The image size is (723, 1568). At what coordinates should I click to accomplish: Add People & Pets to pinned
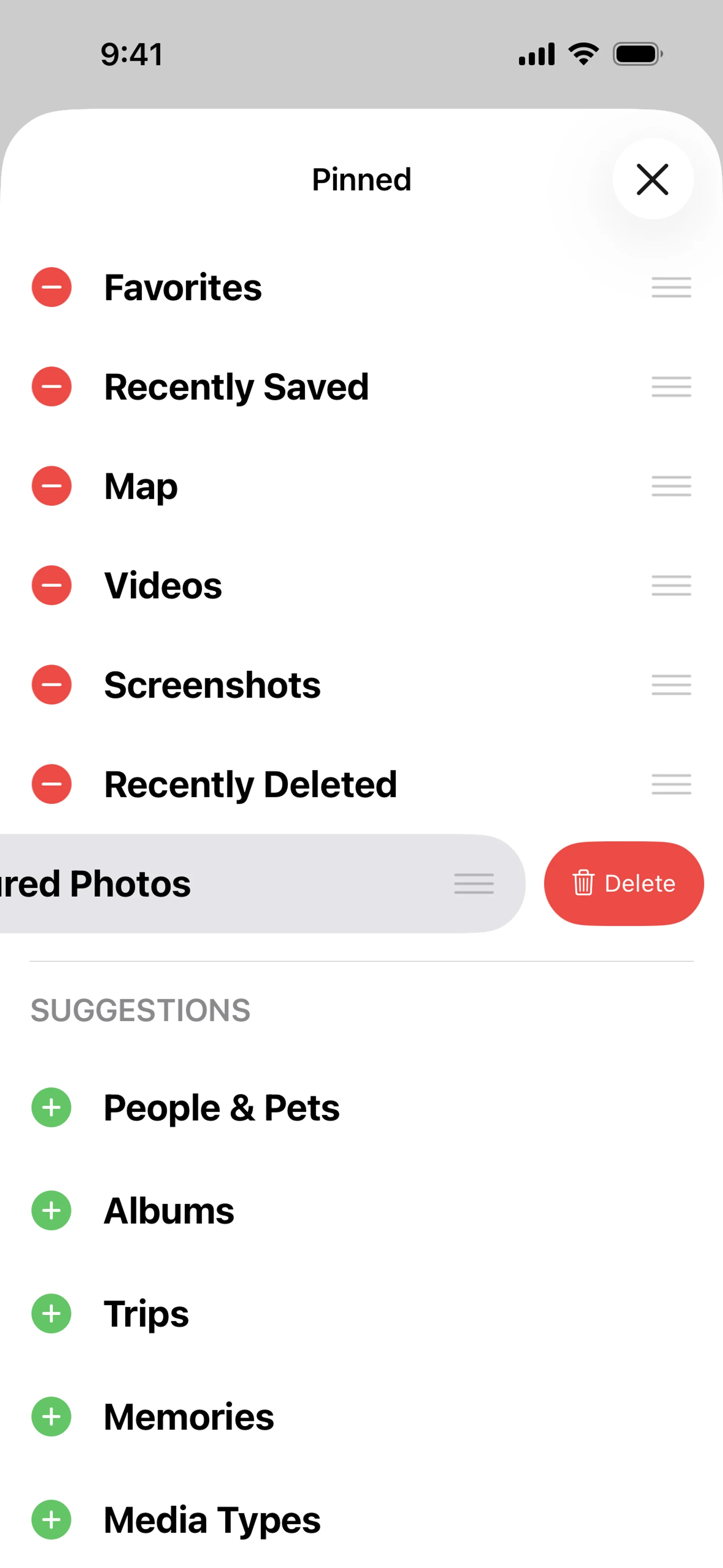[x=52, y=1107]
